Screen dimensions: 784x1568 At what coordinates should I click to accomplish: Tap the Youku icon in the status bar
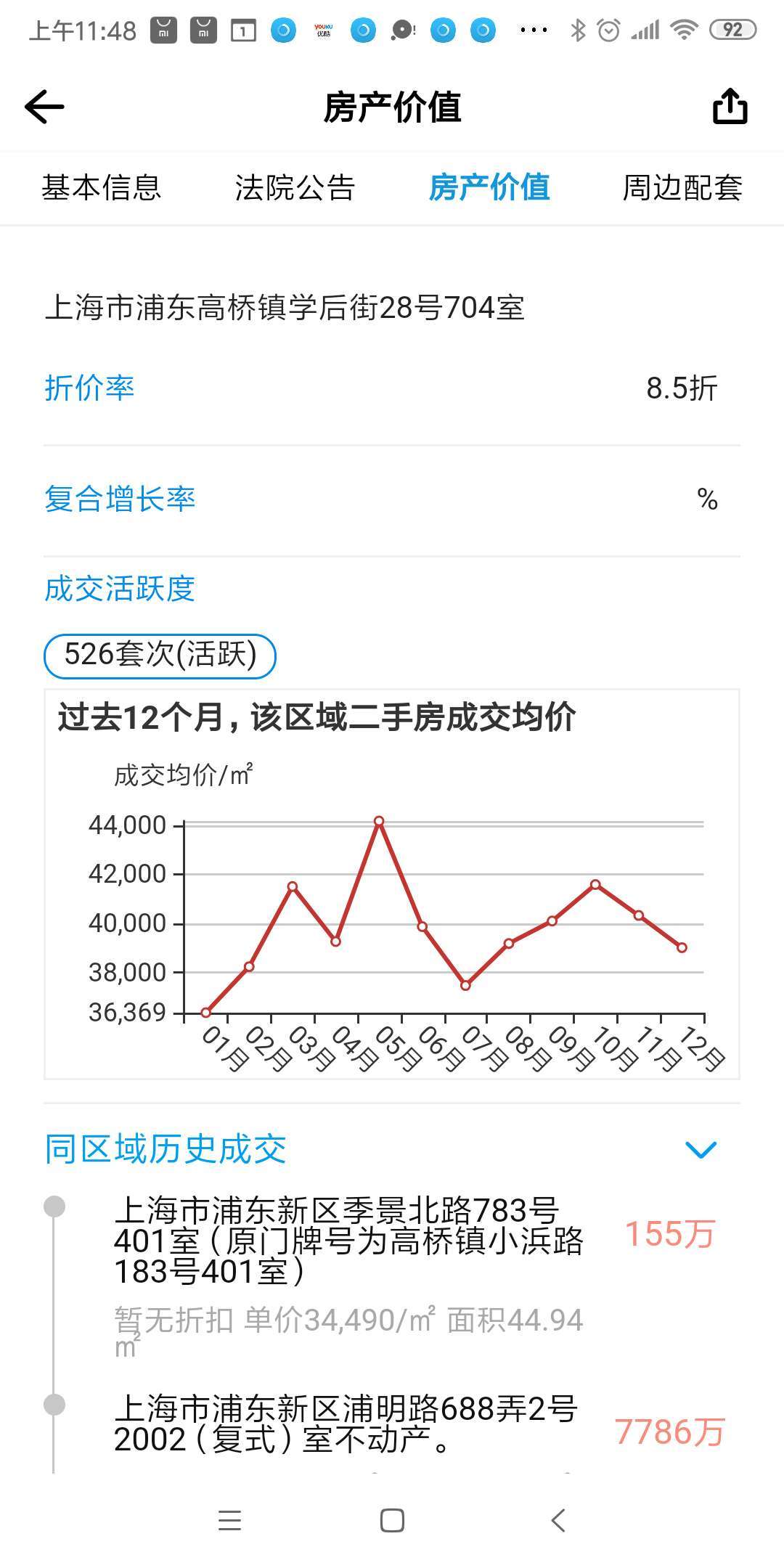[x=322, y=30]
